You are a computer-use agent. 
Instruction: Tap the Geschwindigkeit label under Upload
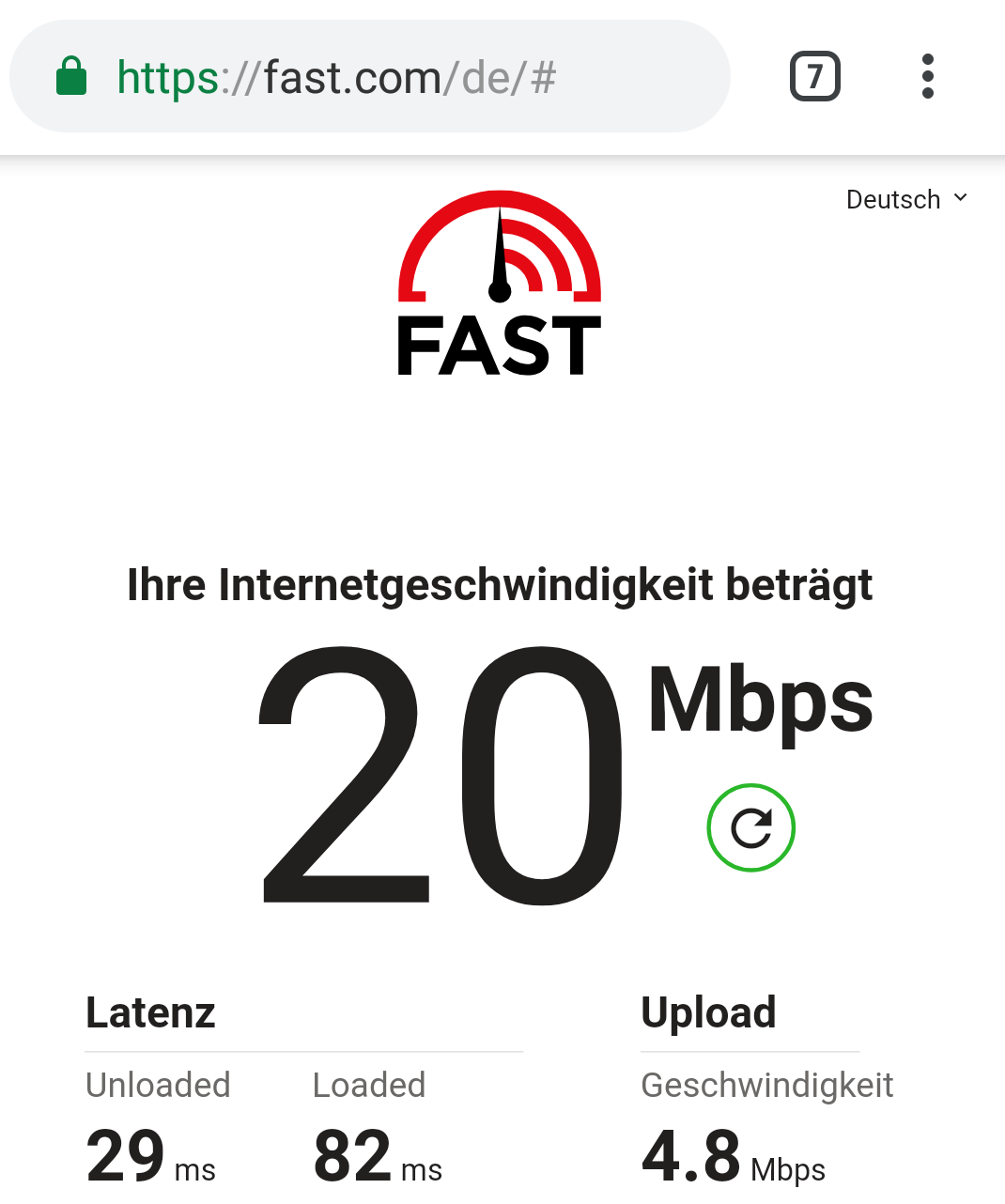(766, 1085)
